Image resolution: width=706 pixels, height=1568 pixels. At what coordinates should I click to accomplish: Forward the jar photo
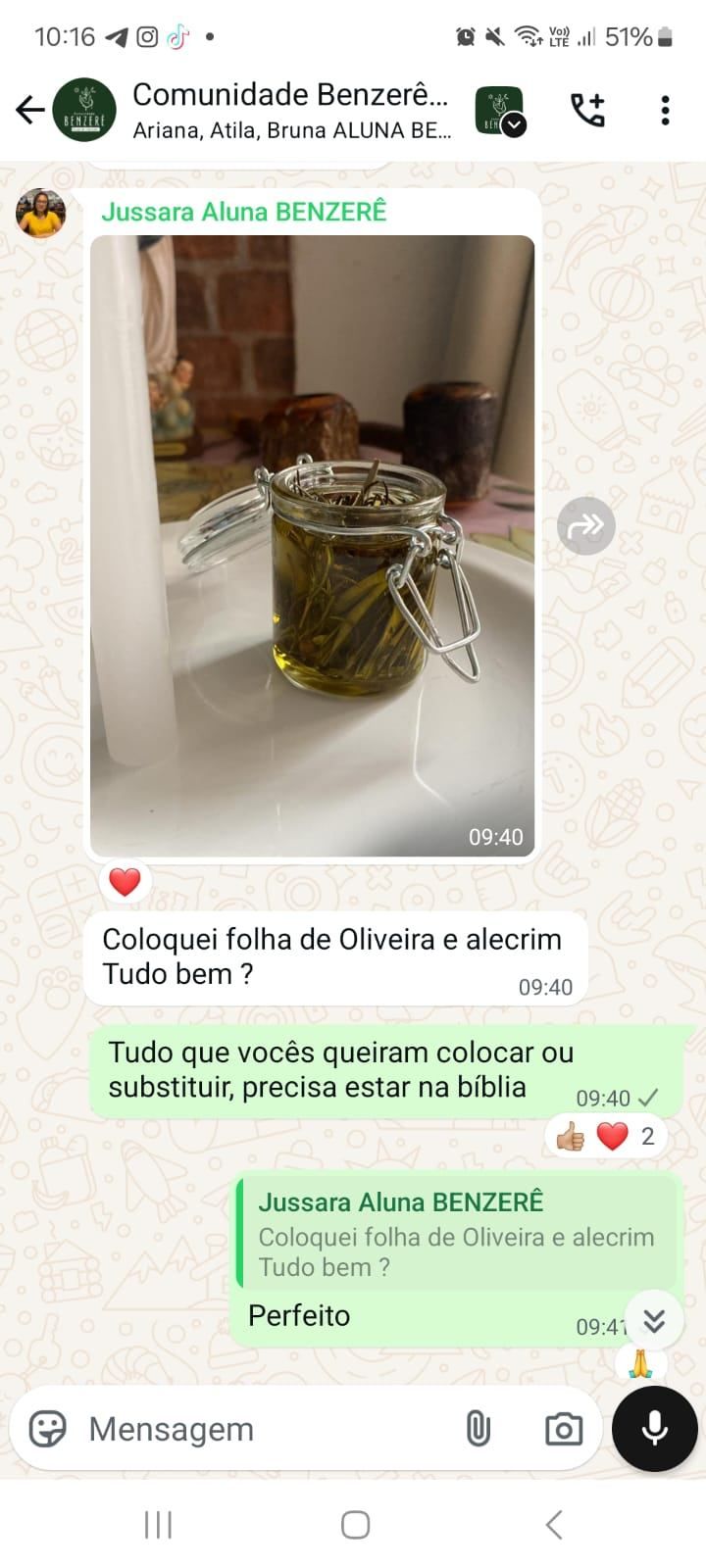click(585, 526)
